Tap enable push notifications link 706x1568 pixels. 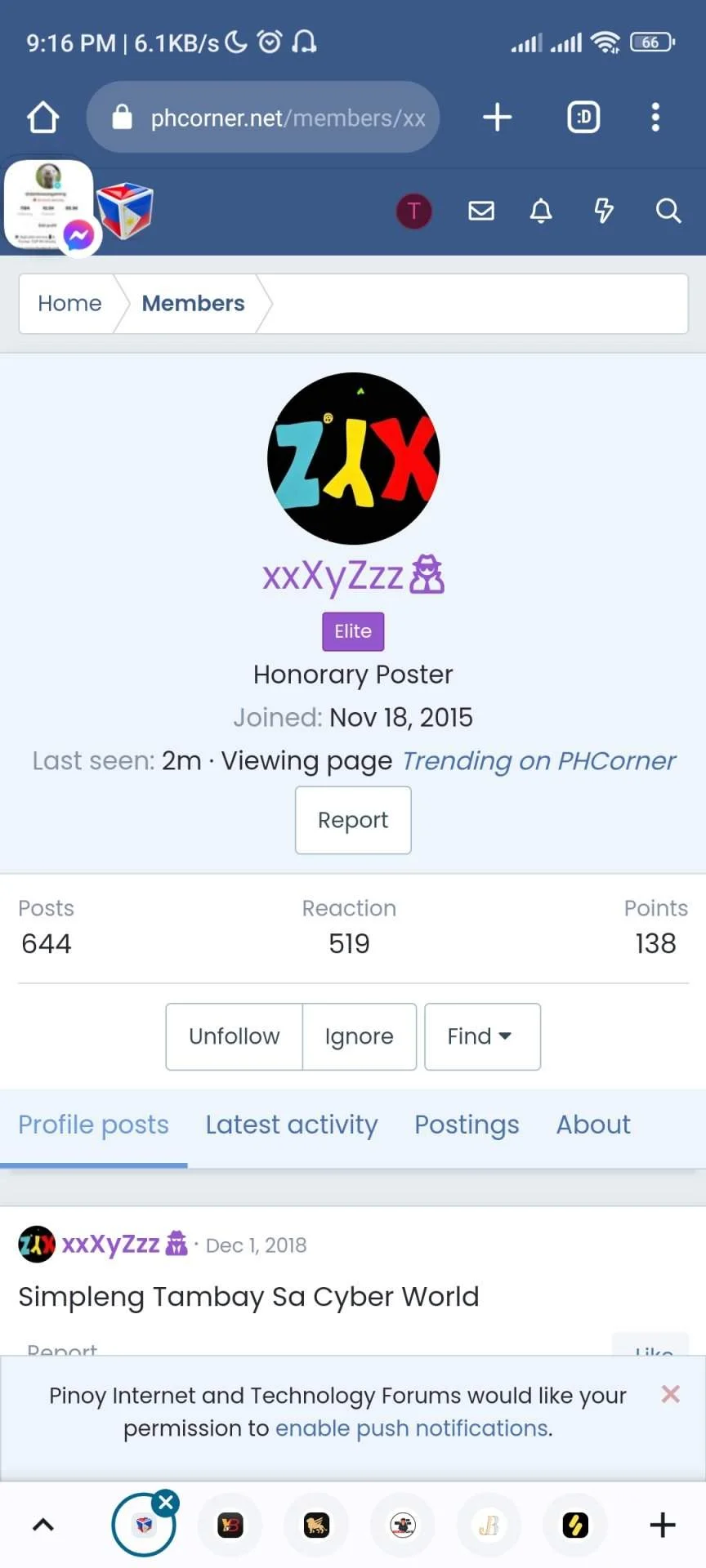tap(412, 1428)
